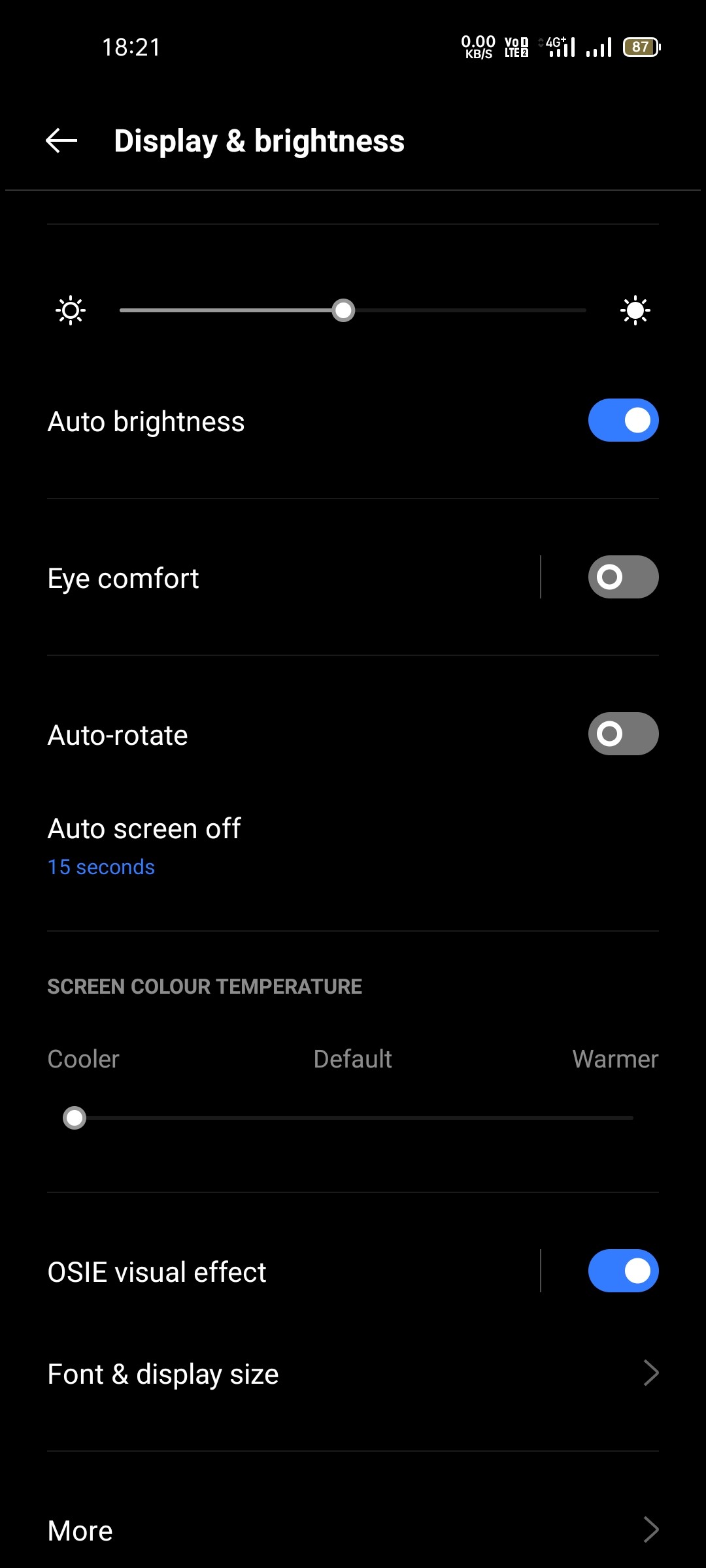Open Font & display size settings
The image size is (706, 1568).
[x=353, y=1373]
